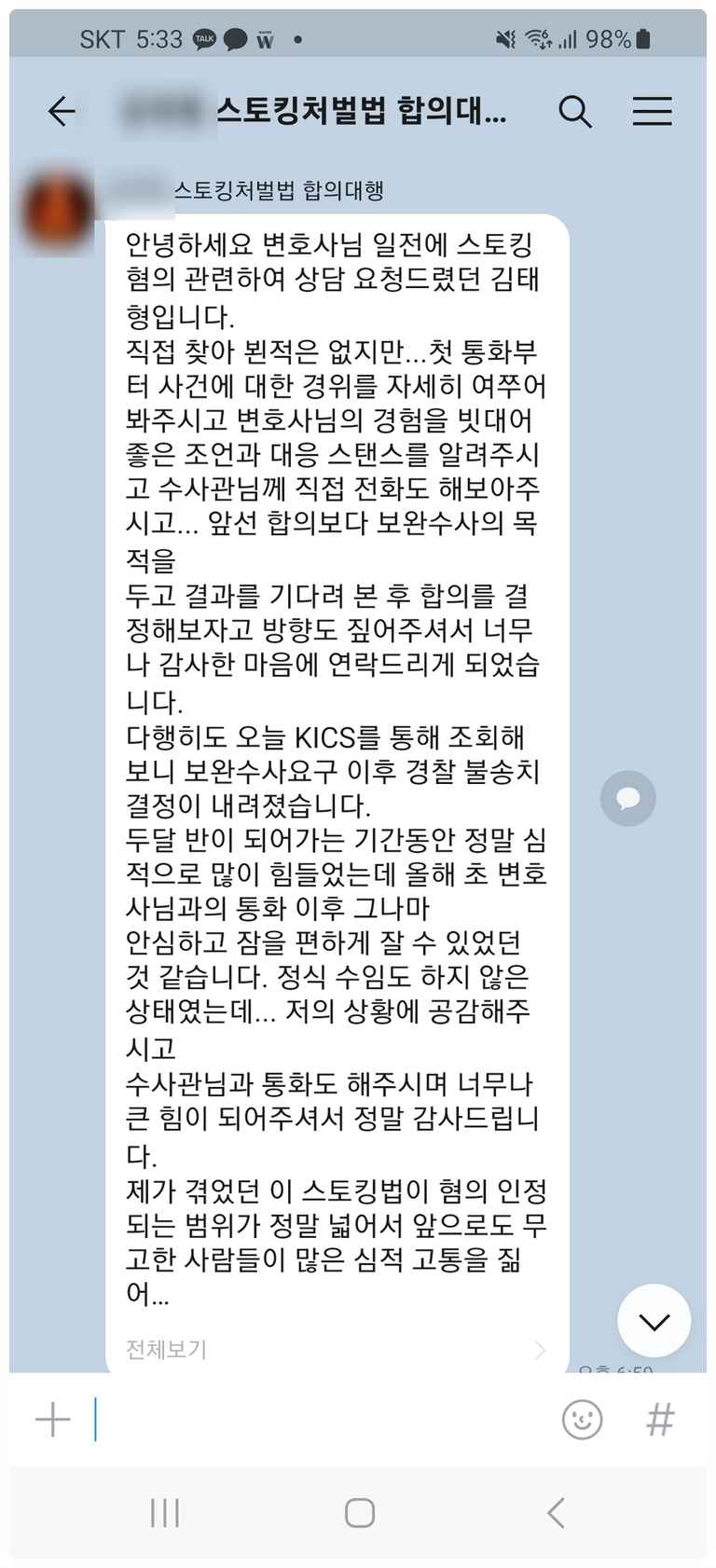Focus the message input field

(x=317, y=1420)
